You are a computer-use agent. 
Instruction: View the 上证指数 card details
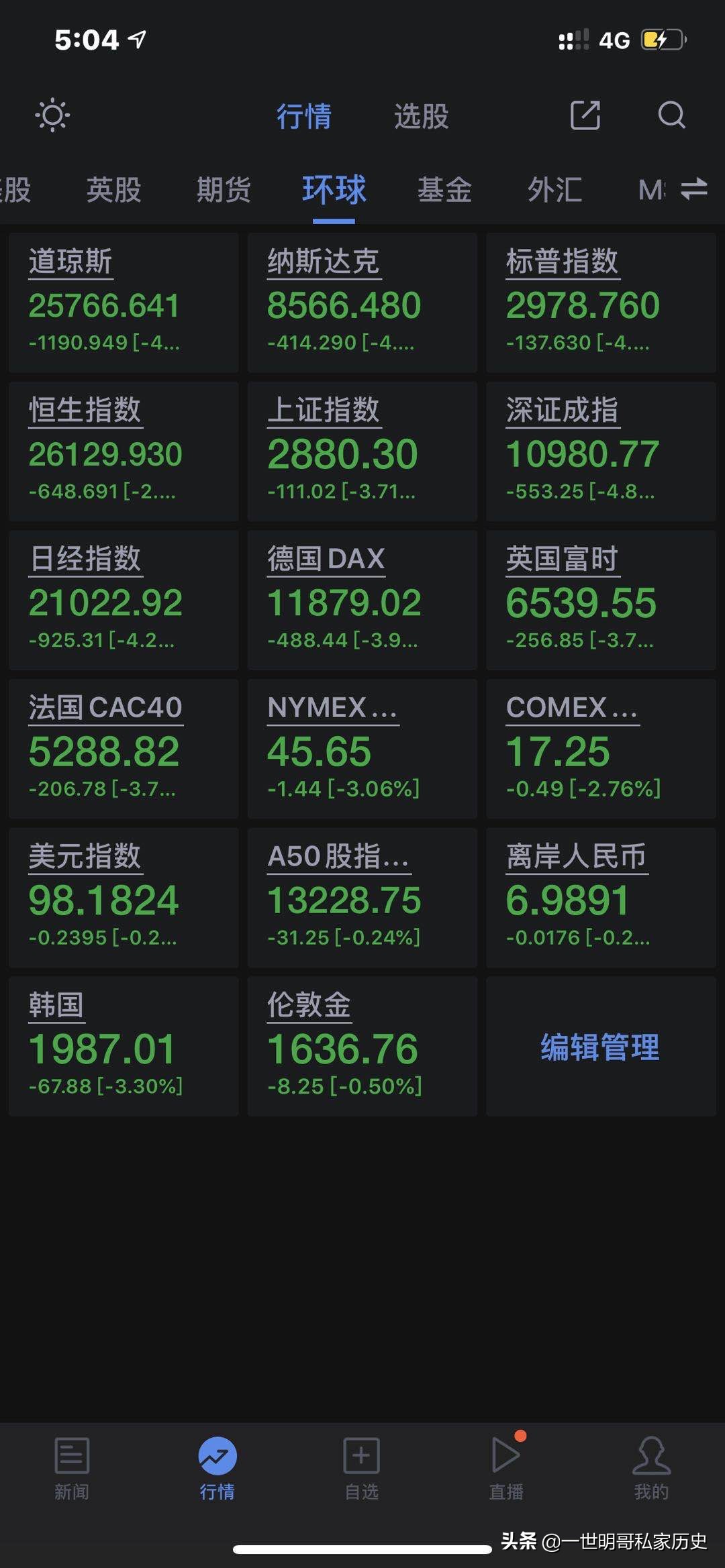pos(362,452)
